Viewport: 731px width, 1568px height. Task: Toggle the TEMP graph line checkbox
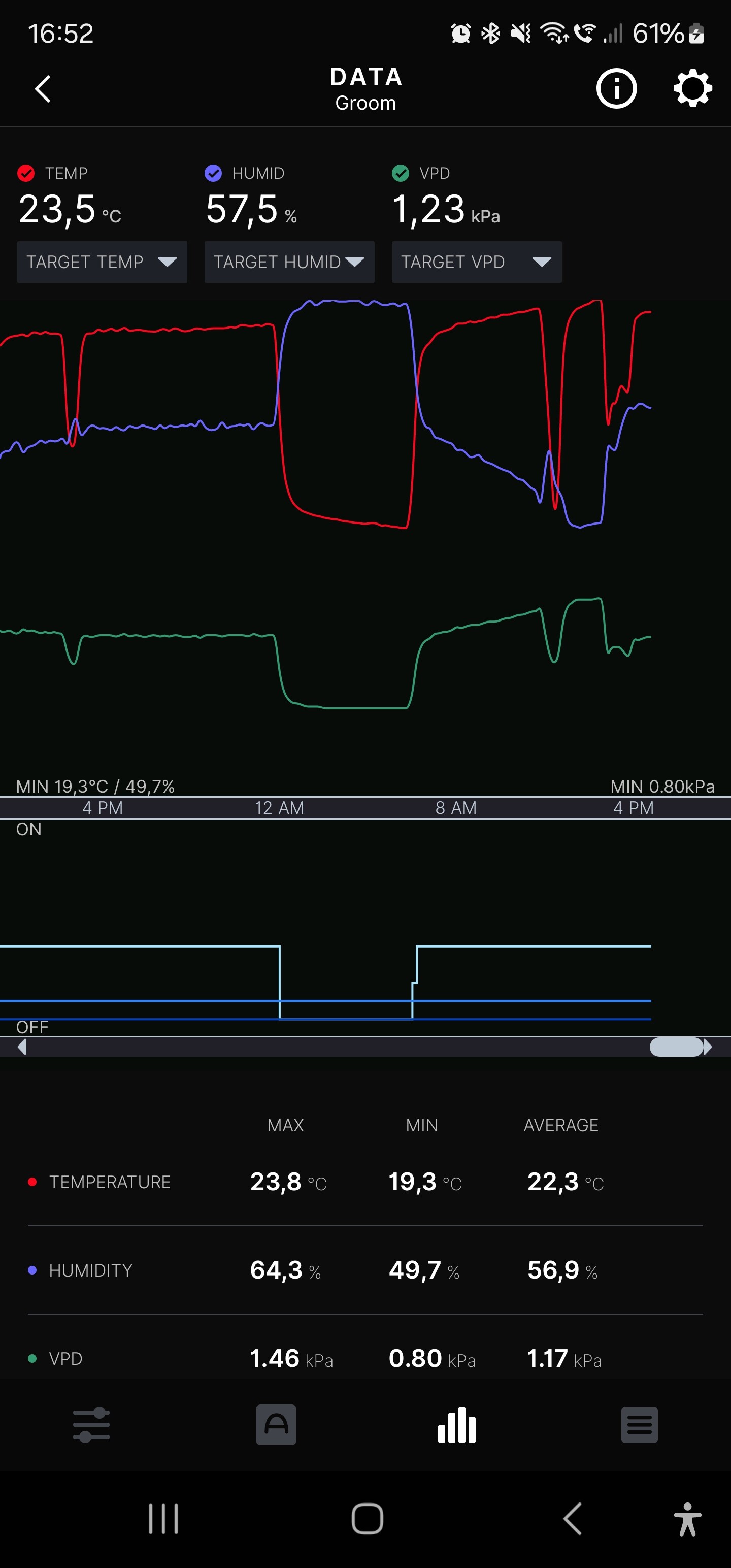coord(25,174)
